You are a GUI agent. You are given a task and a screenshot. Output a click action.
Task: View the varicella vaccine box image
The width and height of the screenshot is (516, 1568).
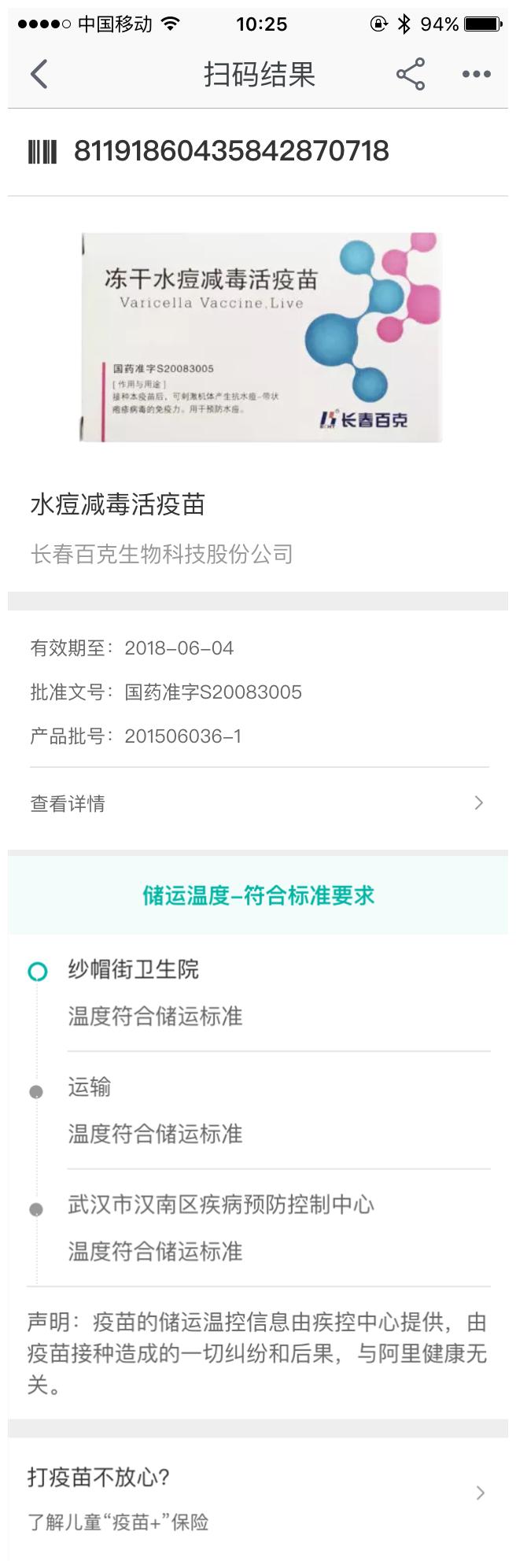pos(260,337)
